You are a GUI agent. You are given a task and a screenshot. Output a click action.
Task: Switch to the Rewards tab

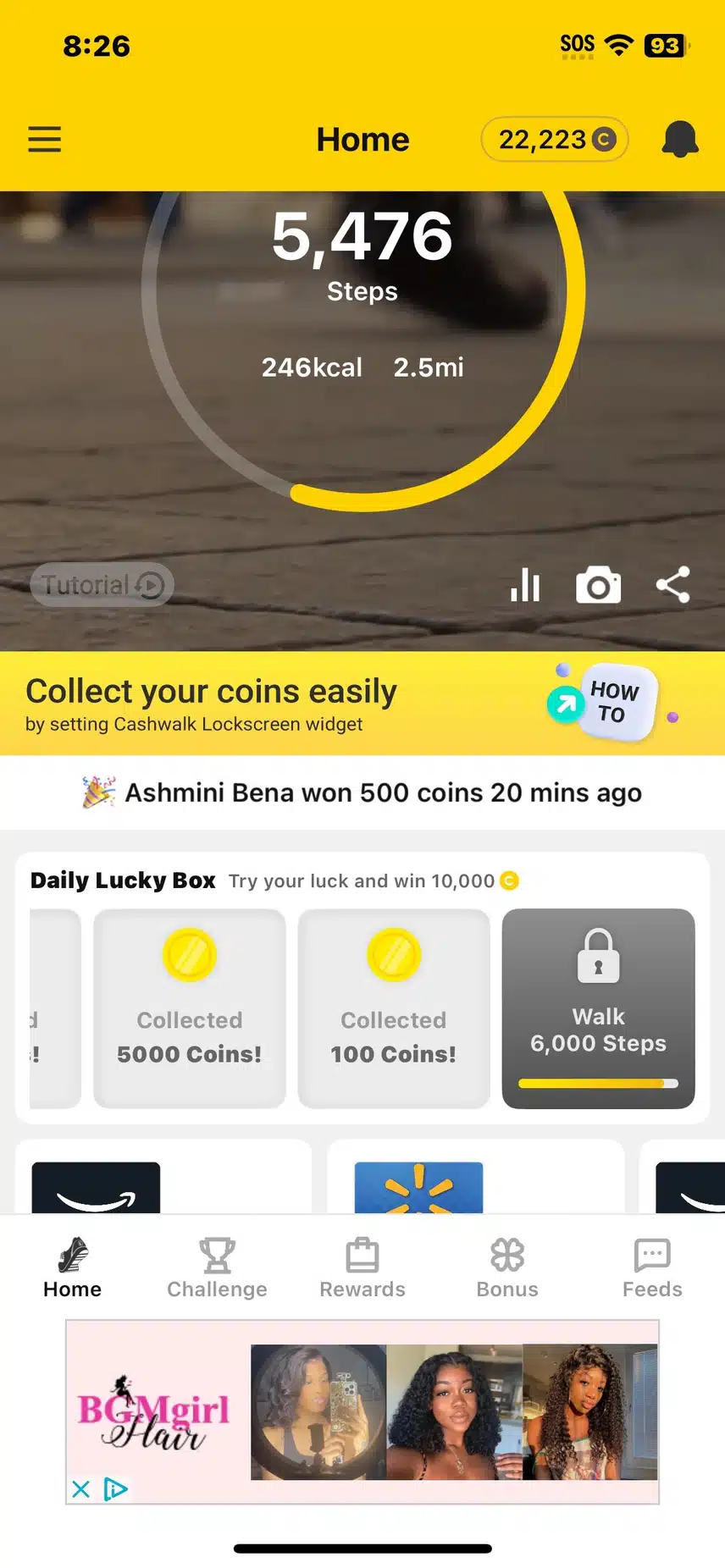(362, 1267)
